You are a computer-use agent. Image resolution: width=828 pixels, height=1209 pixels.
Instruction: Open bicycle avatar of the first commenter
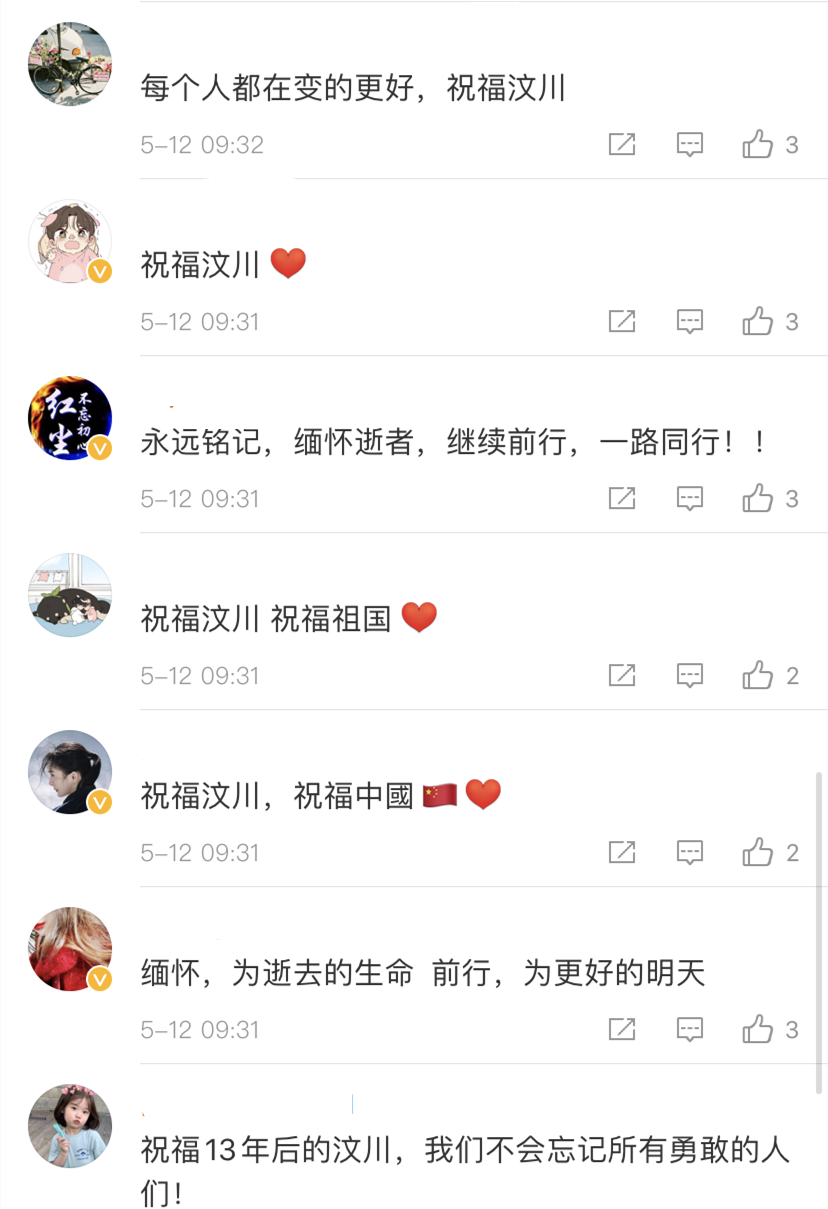[70, 64]
